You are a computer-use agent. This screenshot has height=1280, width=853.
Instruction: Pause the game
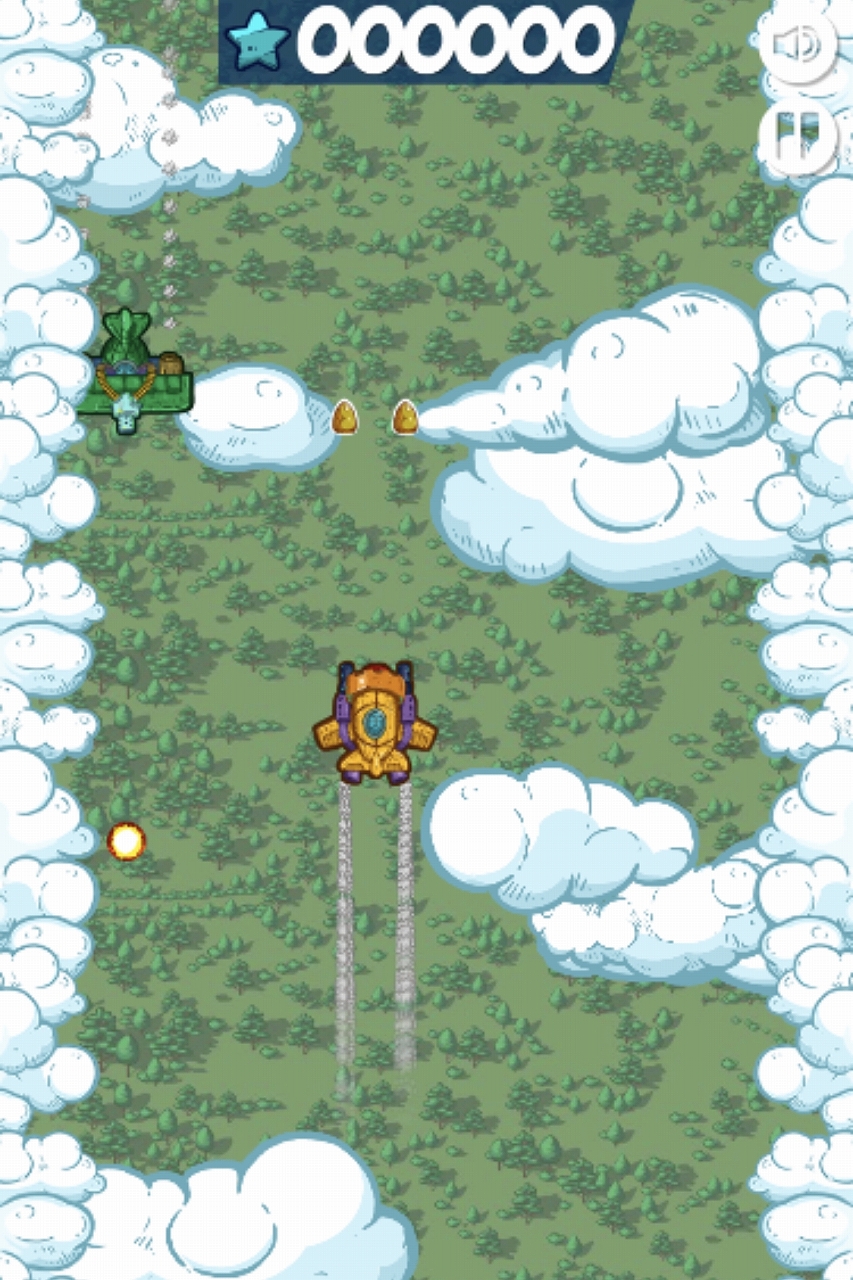point(798,138)
